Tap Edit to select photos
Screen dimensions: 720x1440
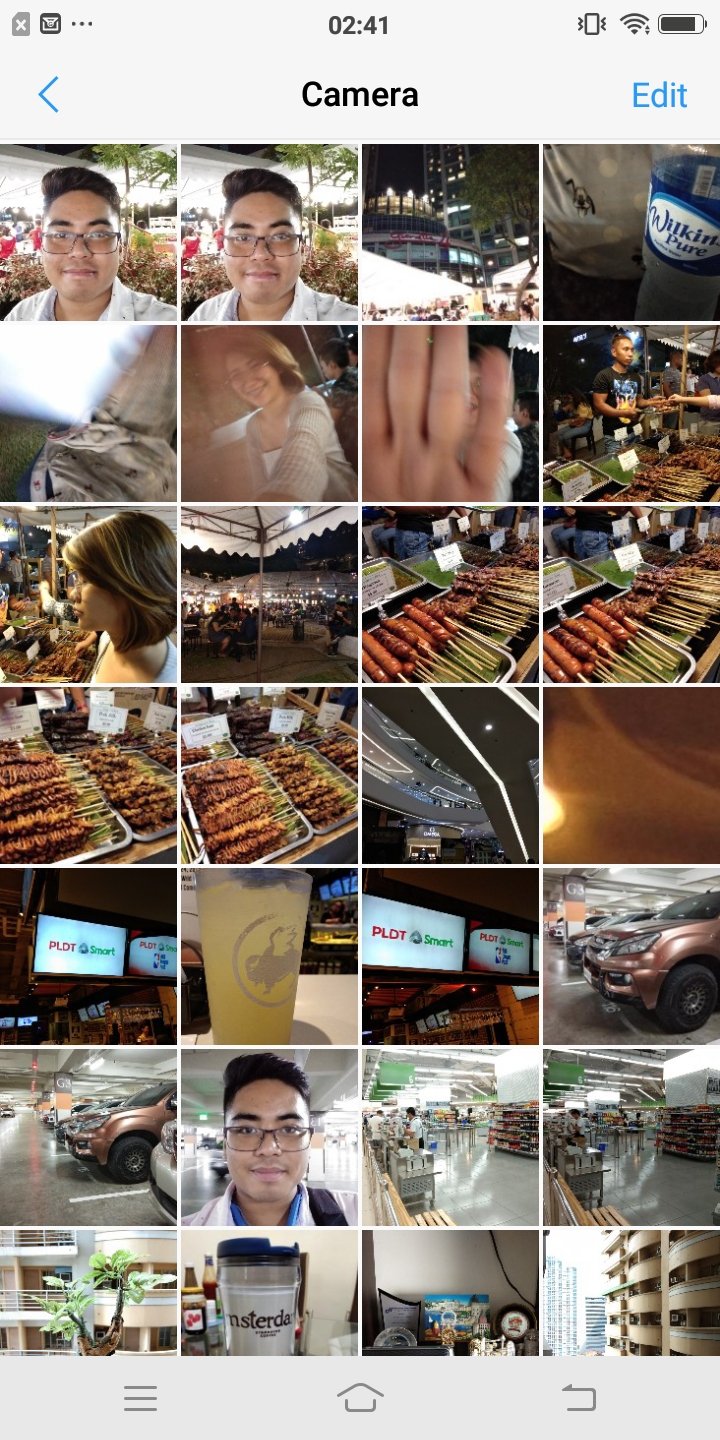659,95
